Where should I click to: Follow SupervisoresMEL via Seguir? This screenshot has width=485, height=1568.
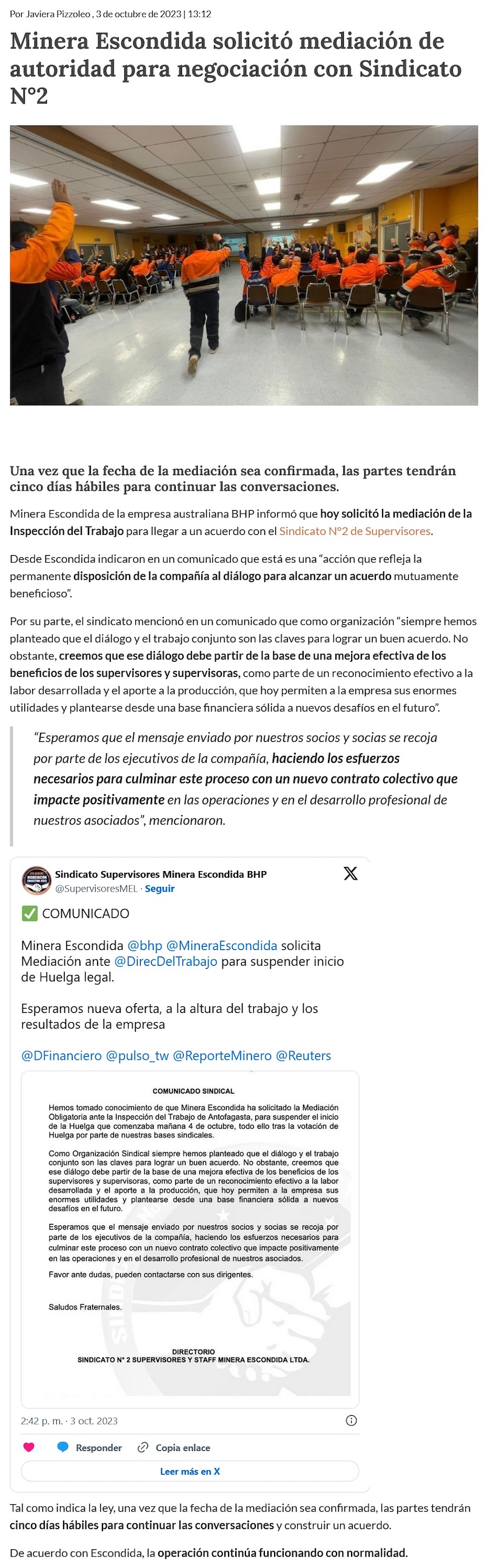(159, 889)
